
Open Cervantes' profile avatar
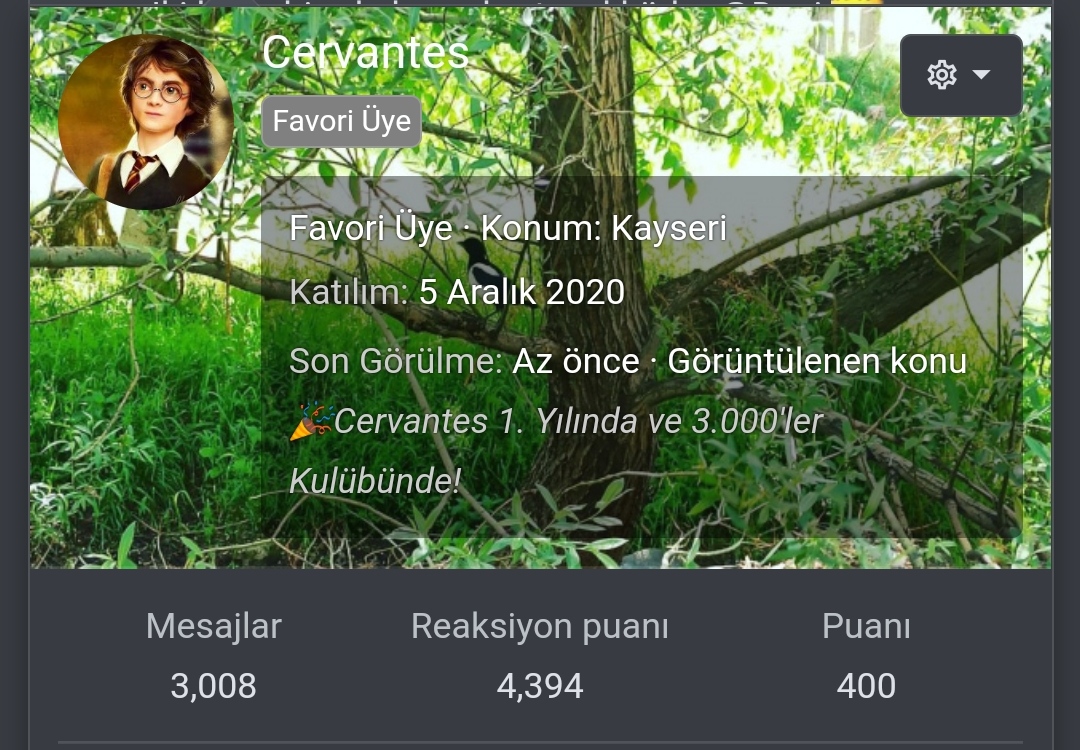click(x=146, y=122)
